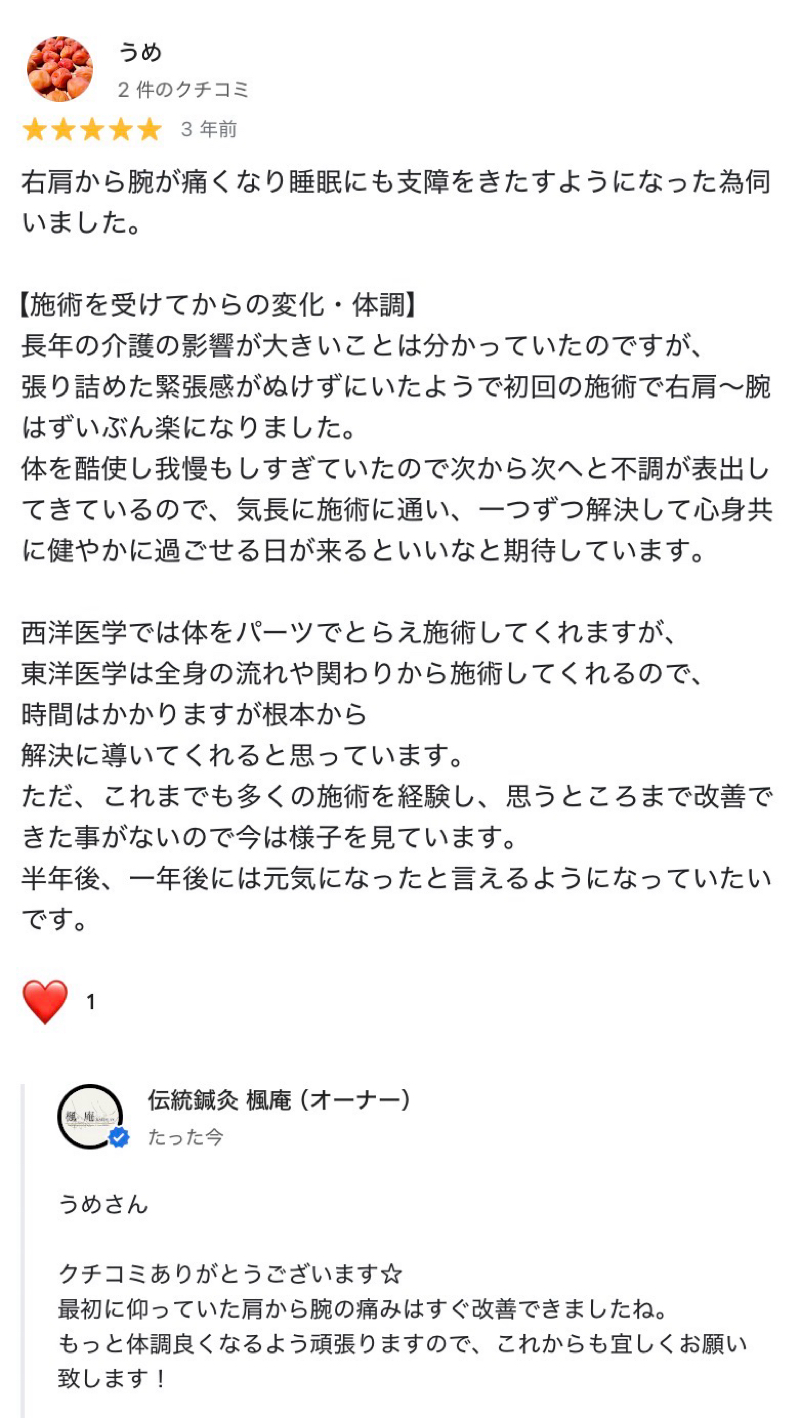Click the blue verified checkmark badge
This screenshot has height=1418, width=800.
(120, 1136)
